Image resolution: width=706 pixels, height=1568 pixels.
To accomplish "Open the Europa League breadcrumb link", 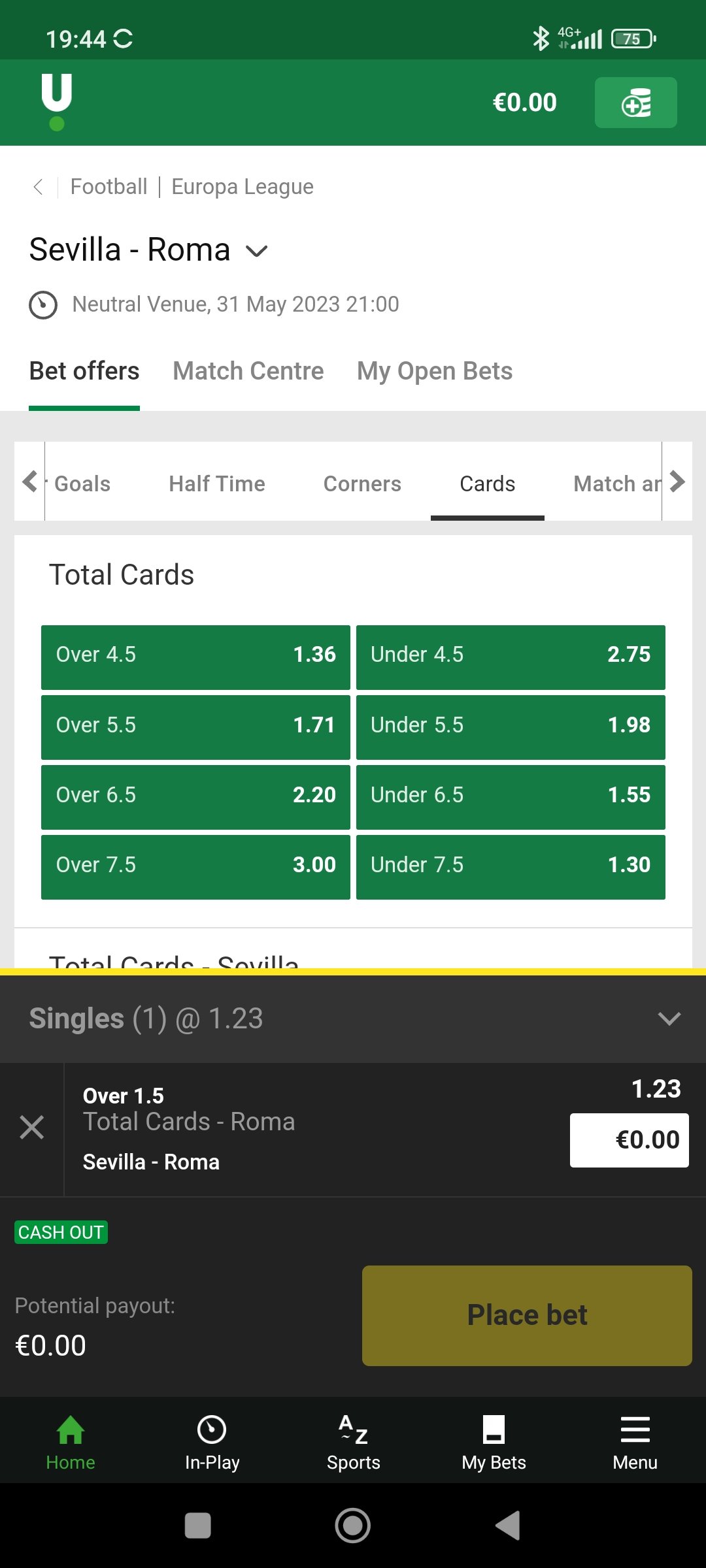I will 242,187.
